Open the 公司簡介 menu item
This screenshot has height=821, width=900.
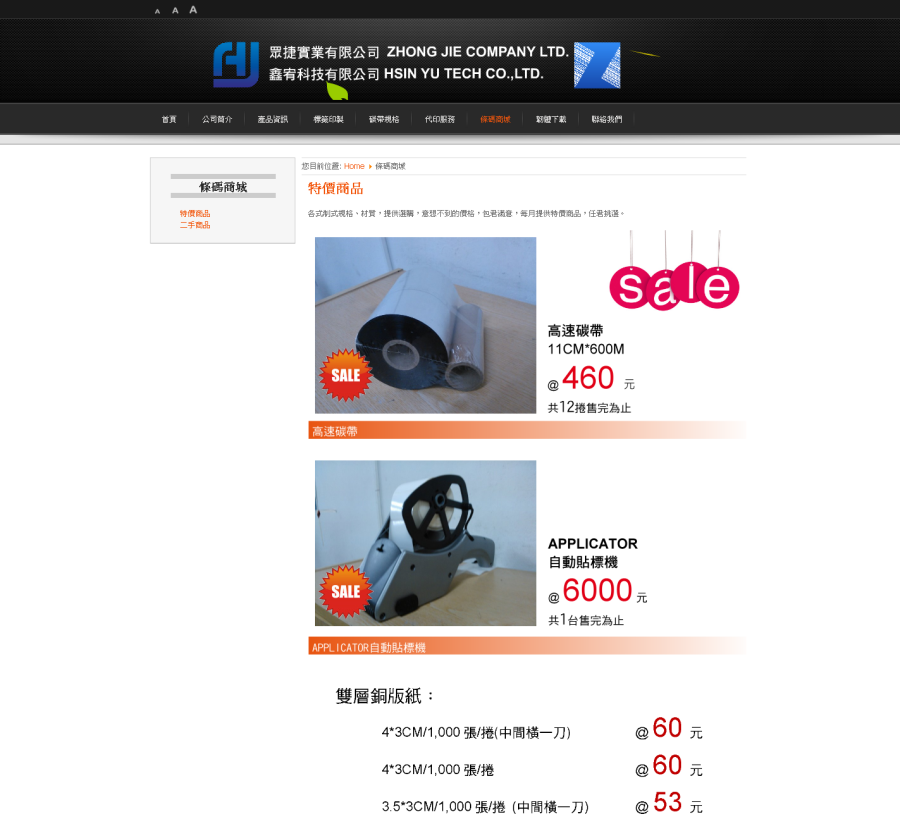tap(217, 119)
